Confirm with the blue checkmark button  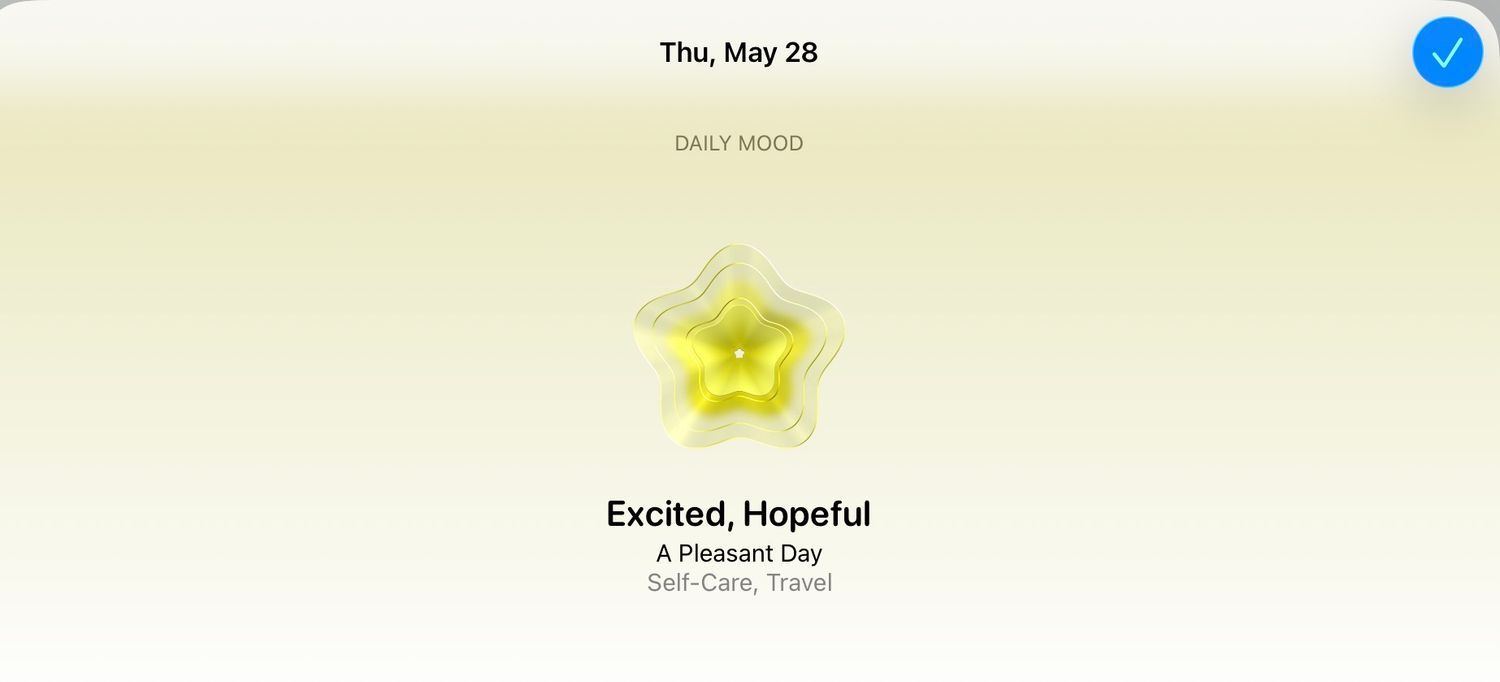1447,52
